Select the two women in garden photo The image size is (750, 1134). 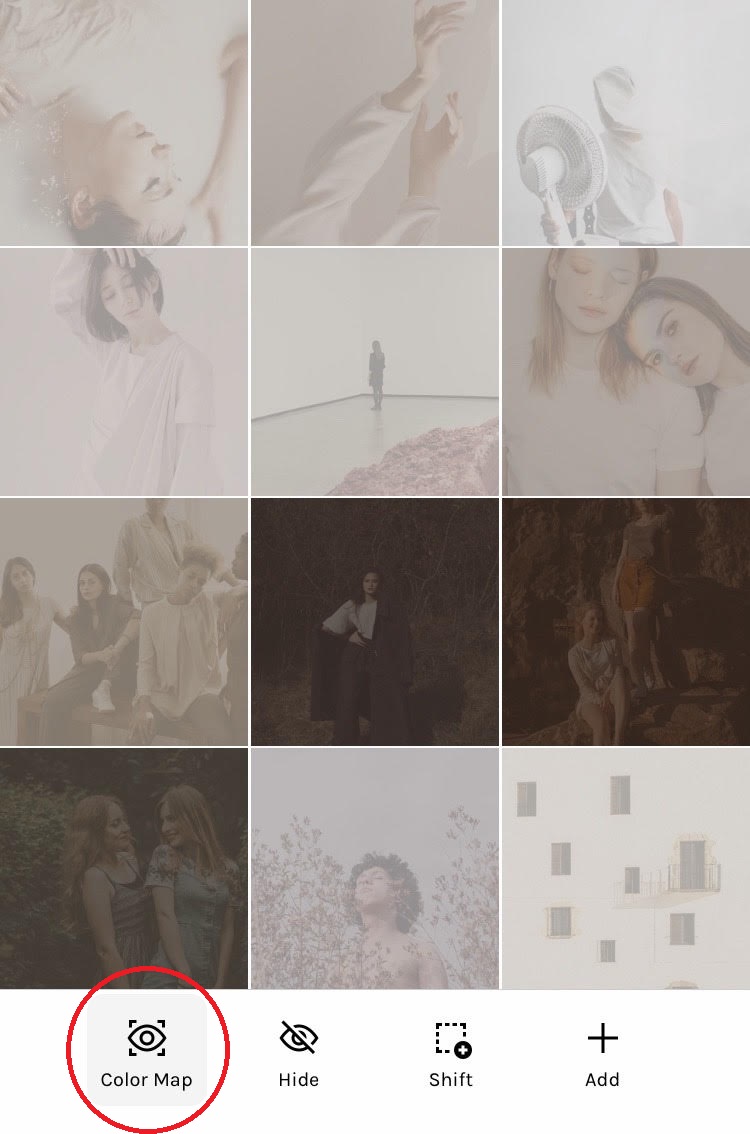point(123,868)
